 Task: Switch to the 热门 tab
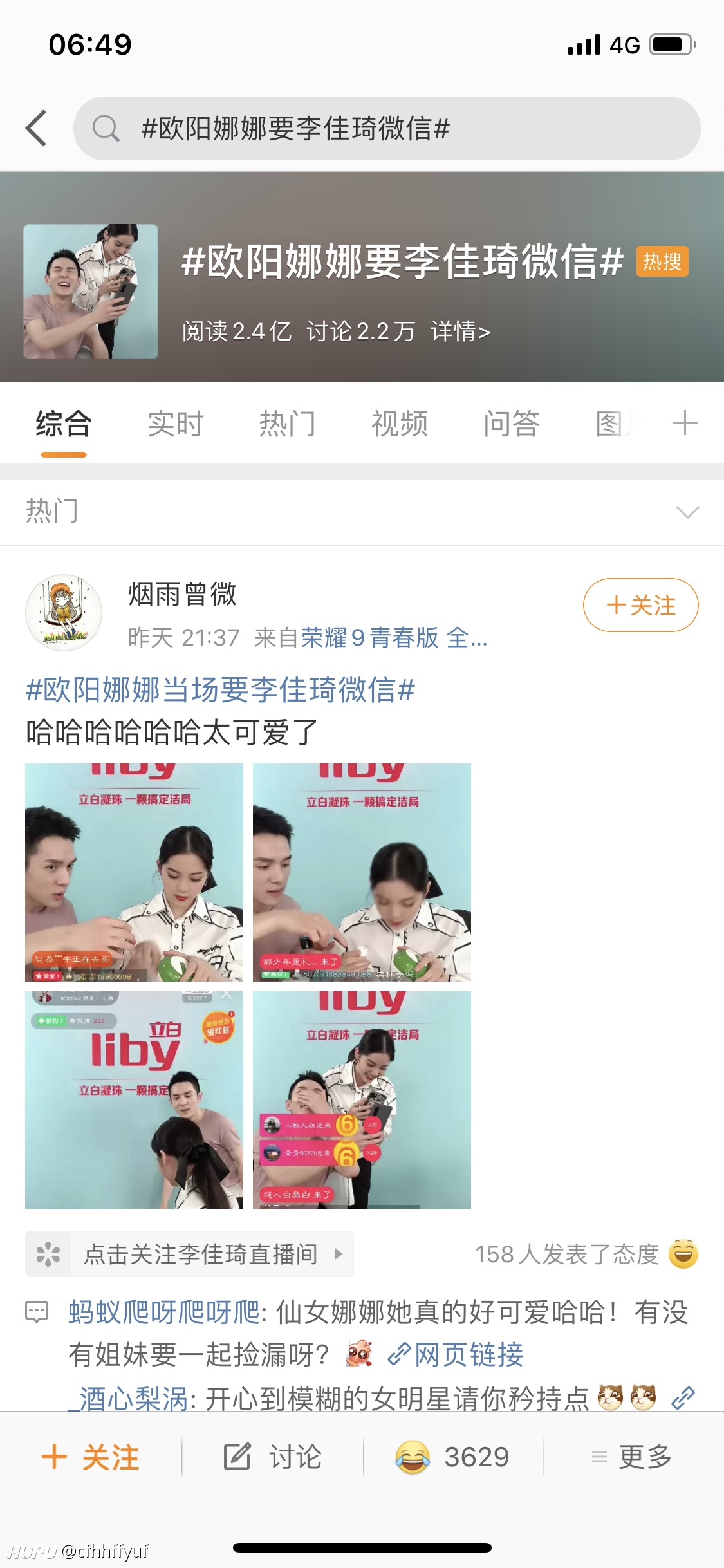click(x=288, y=424)
